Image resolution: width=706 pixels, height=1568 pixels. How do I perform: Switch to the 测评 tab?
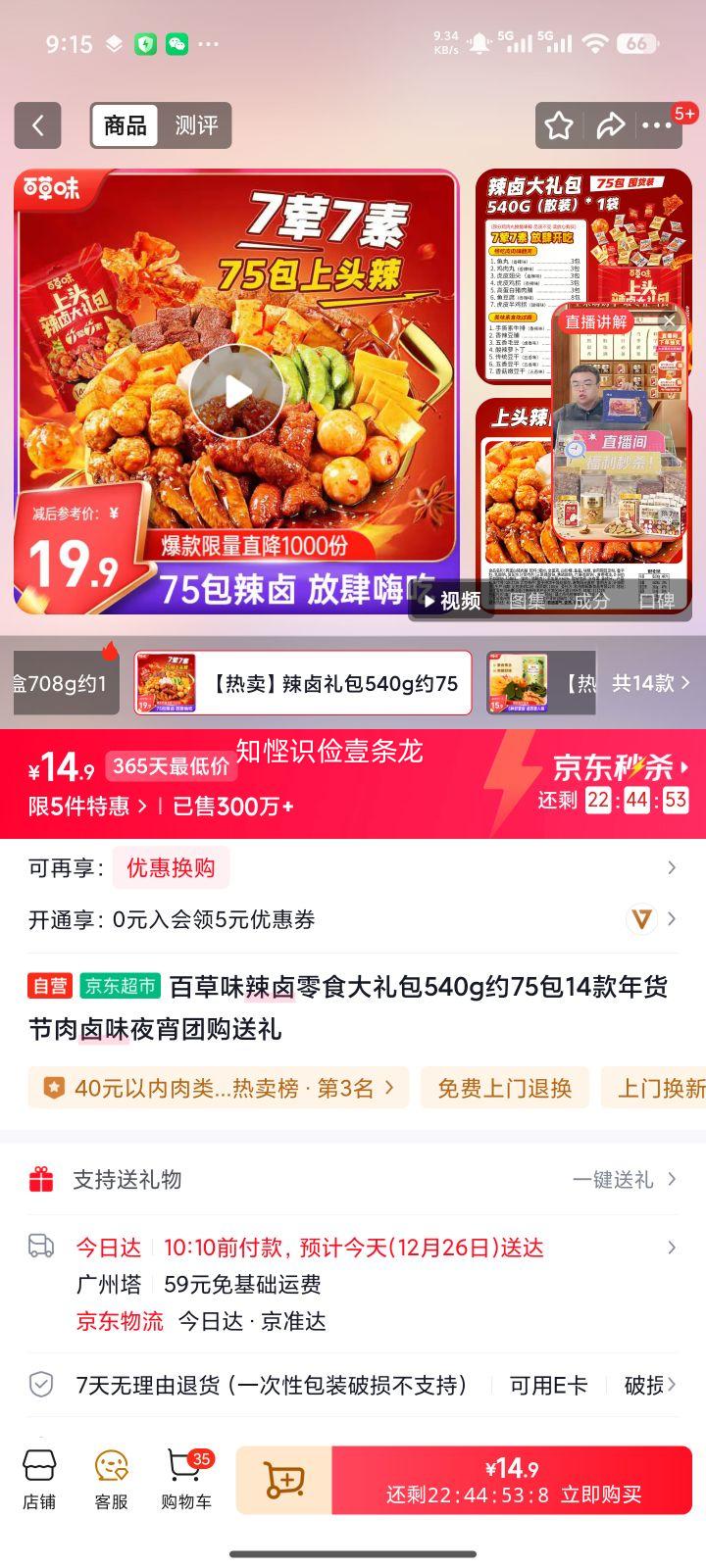tap(196, 125)
